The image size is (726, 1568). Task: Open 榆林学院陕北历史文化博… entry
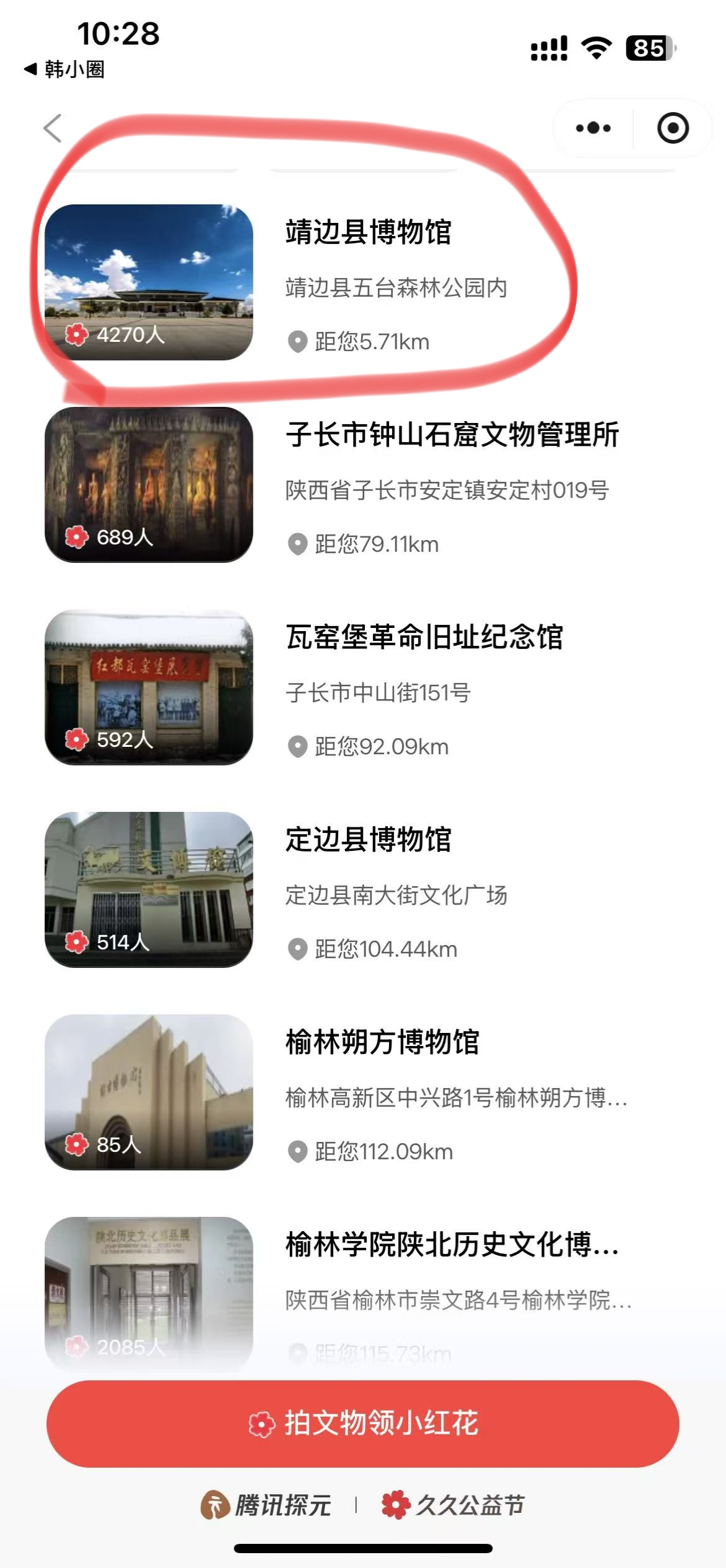pyautogui.click(x=452, y=1245)
